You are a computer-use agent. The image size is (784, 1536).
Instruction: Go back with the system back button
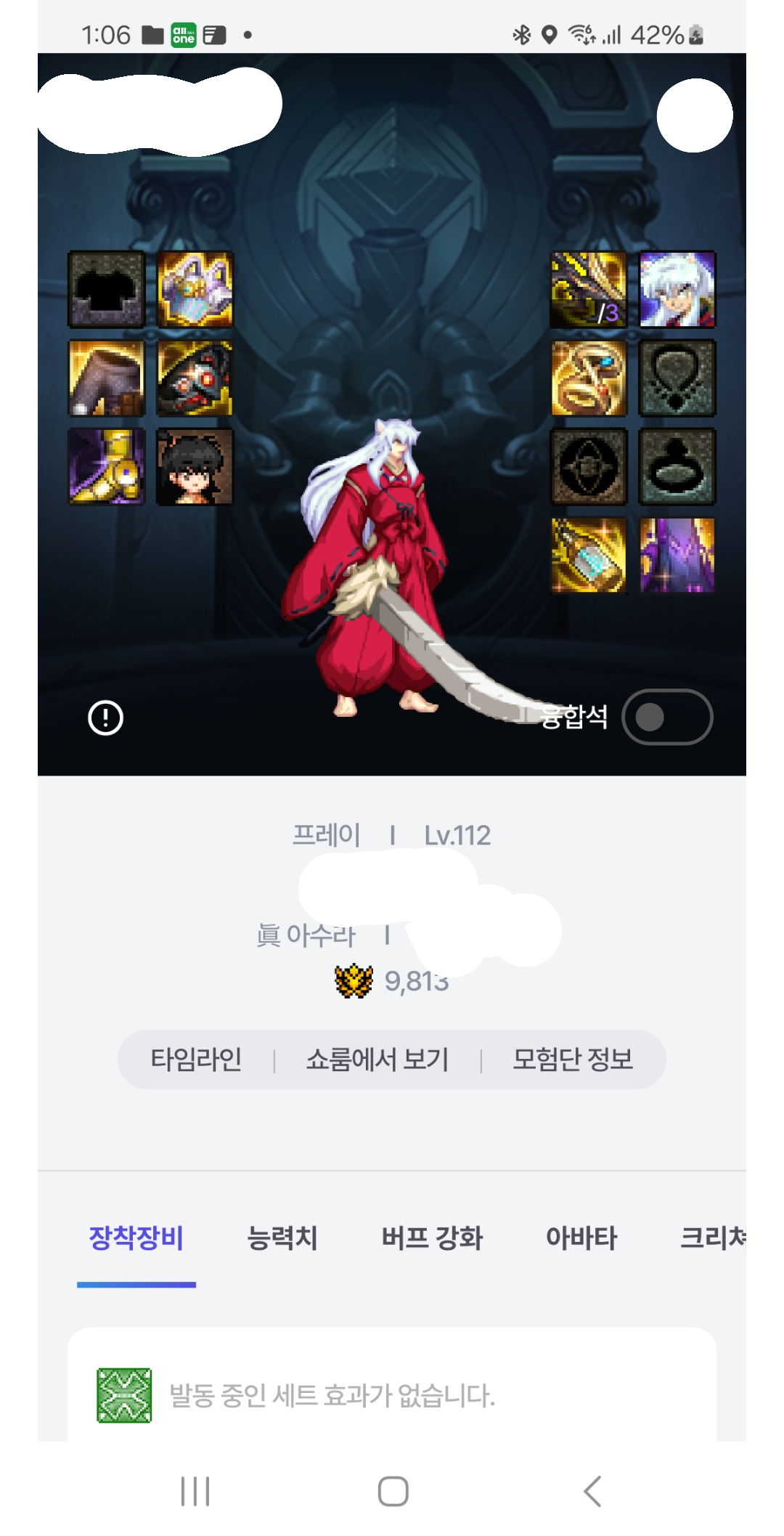pyautogui.click(x=592, y=1491)
